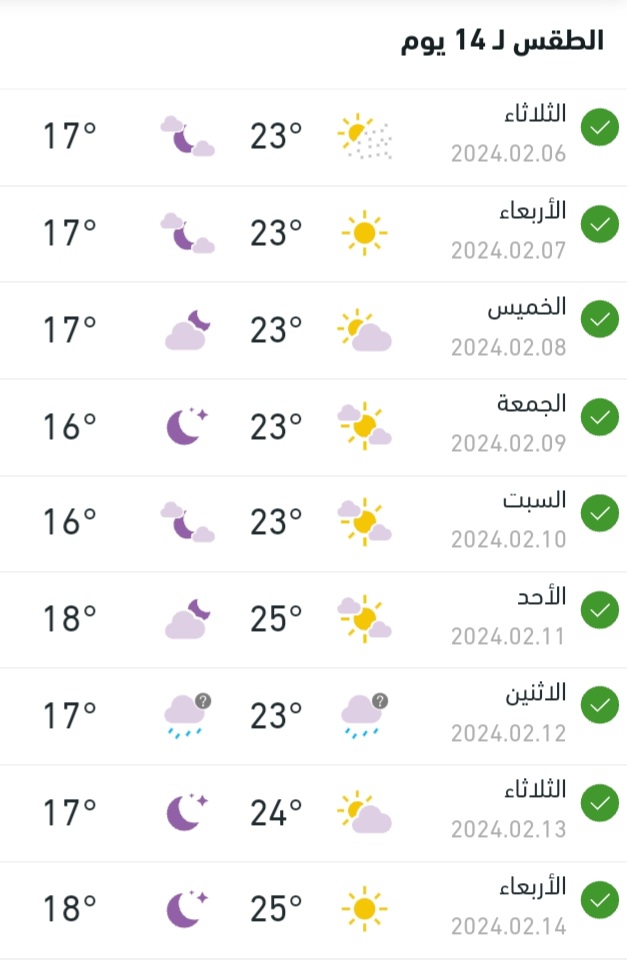Open the forecast for Wednesday 2024.02.07
This screenshot has height=960, width=627.
point(313,233)
